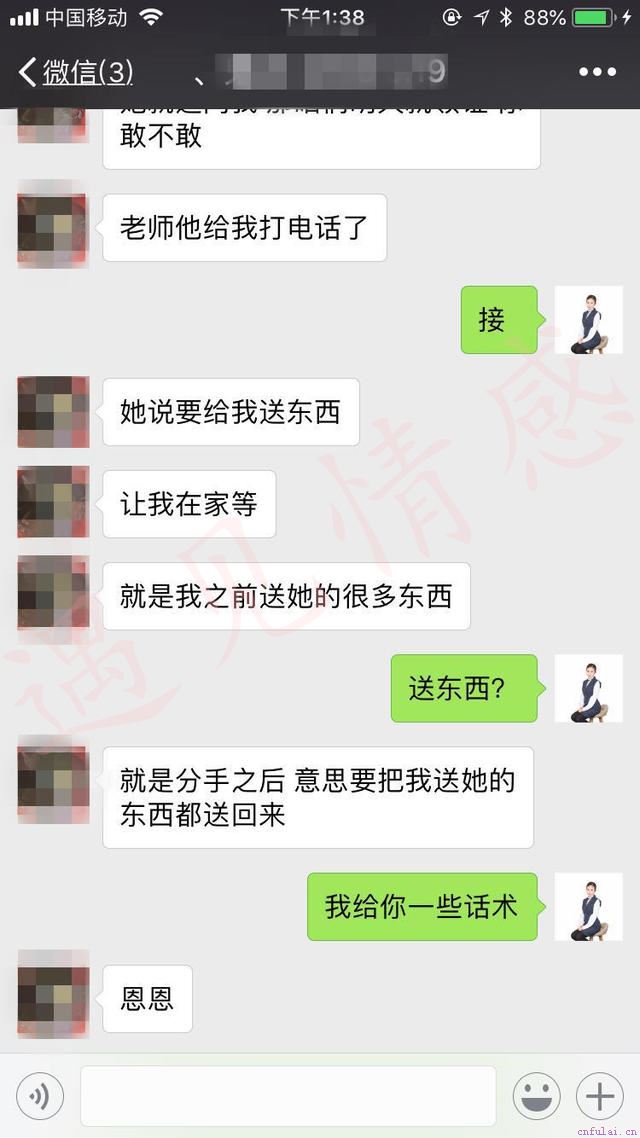This screenshot has width=640, height=1138.
Task: Focus the message text field
Action: [x=288, y=1096]
